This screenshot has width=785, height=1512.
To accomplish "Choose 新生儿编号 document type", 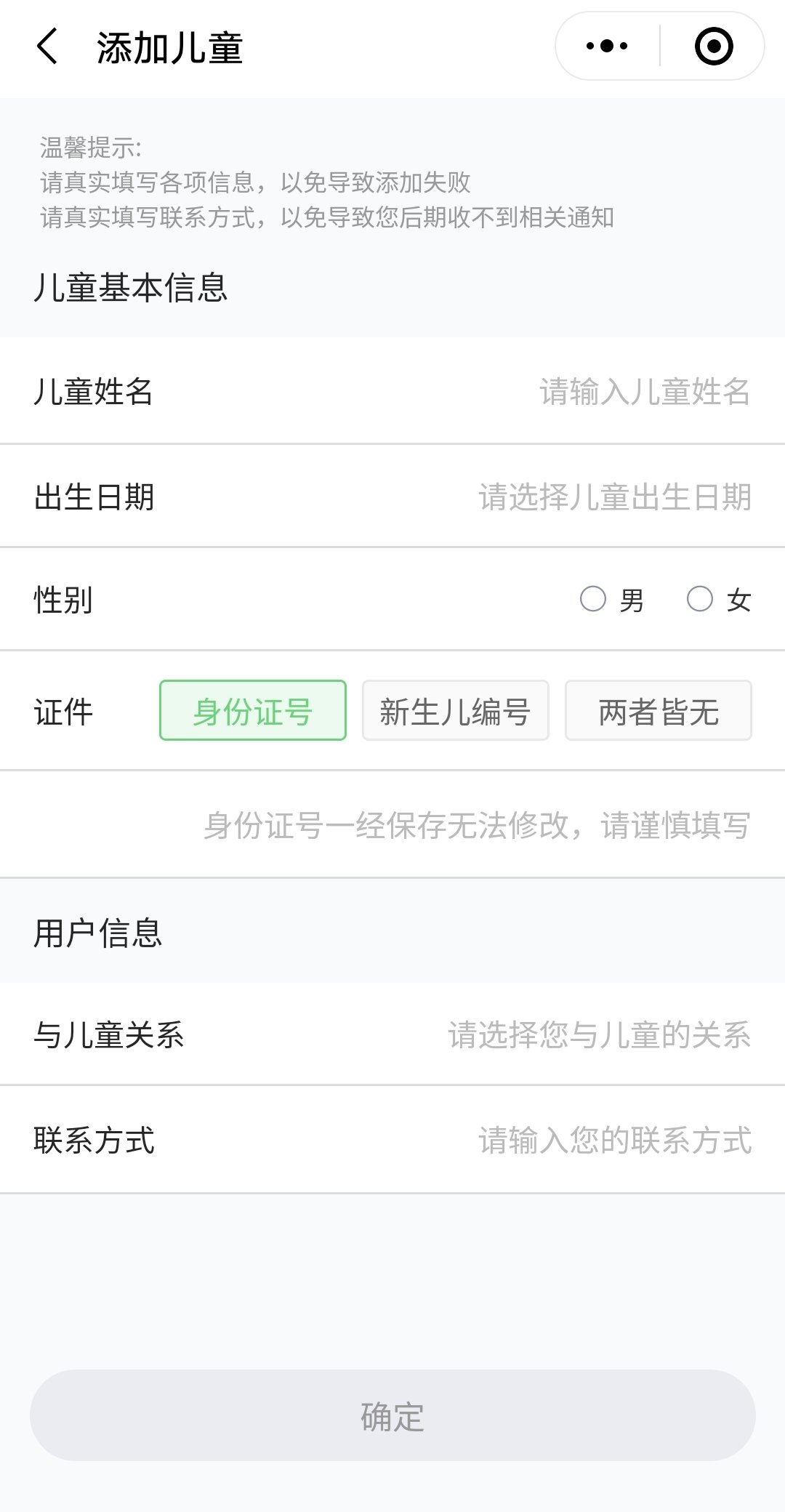I will point(455,711).
